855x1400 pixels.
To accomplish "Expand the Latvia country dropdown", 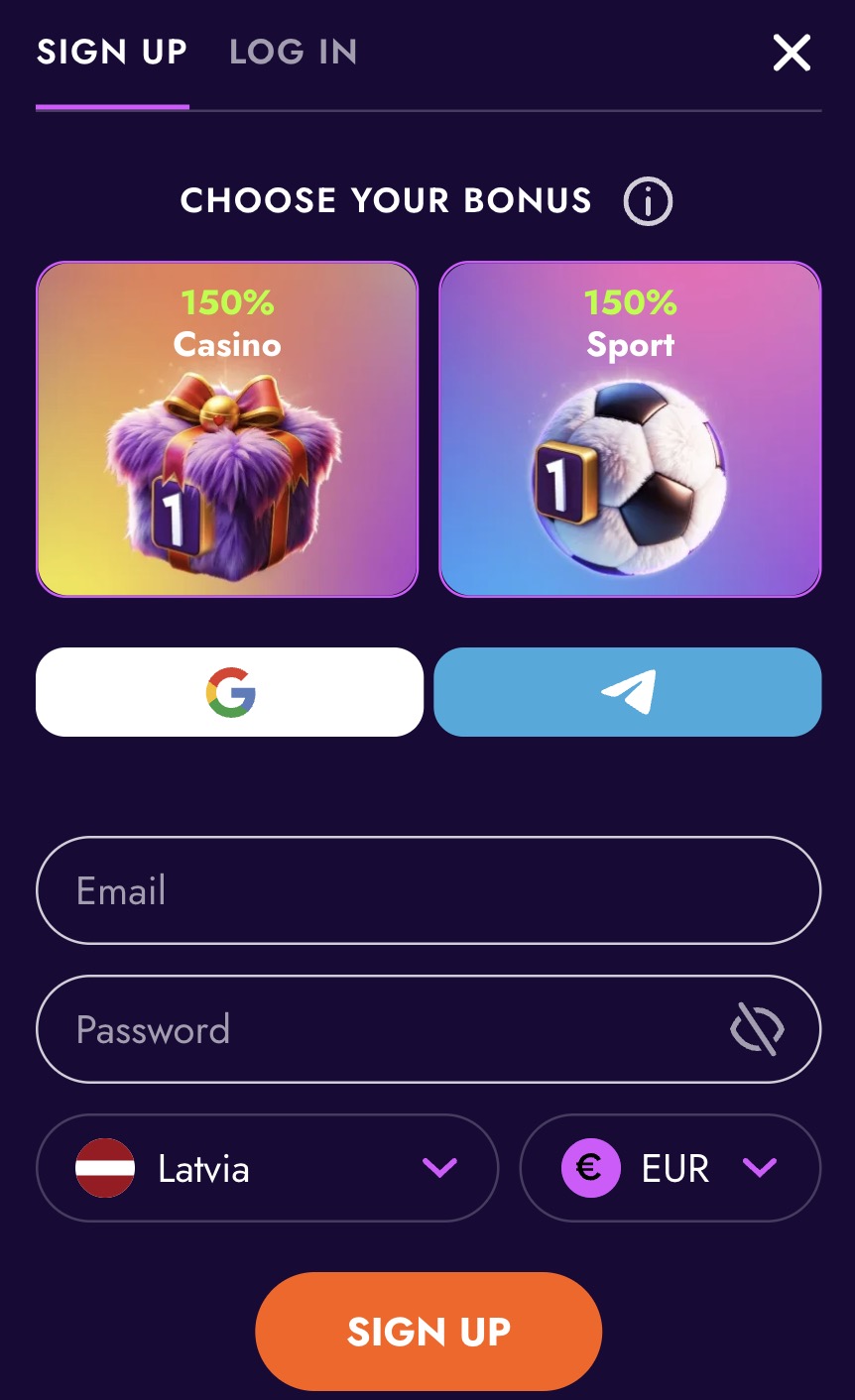I will [x=267, y=1168].
